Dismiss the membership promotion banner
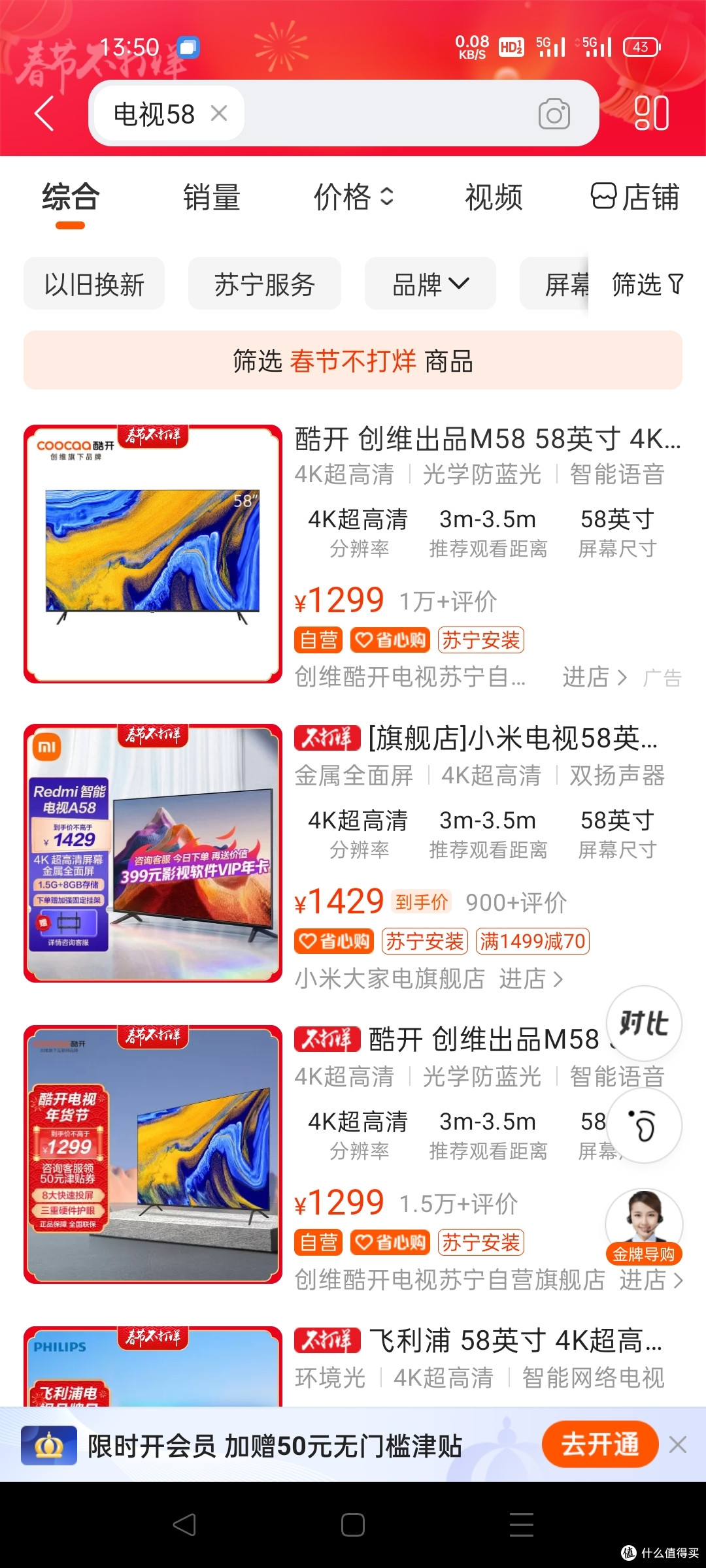The width and height of the screenshot is (706, 1568). click(x=678, y=1445)
